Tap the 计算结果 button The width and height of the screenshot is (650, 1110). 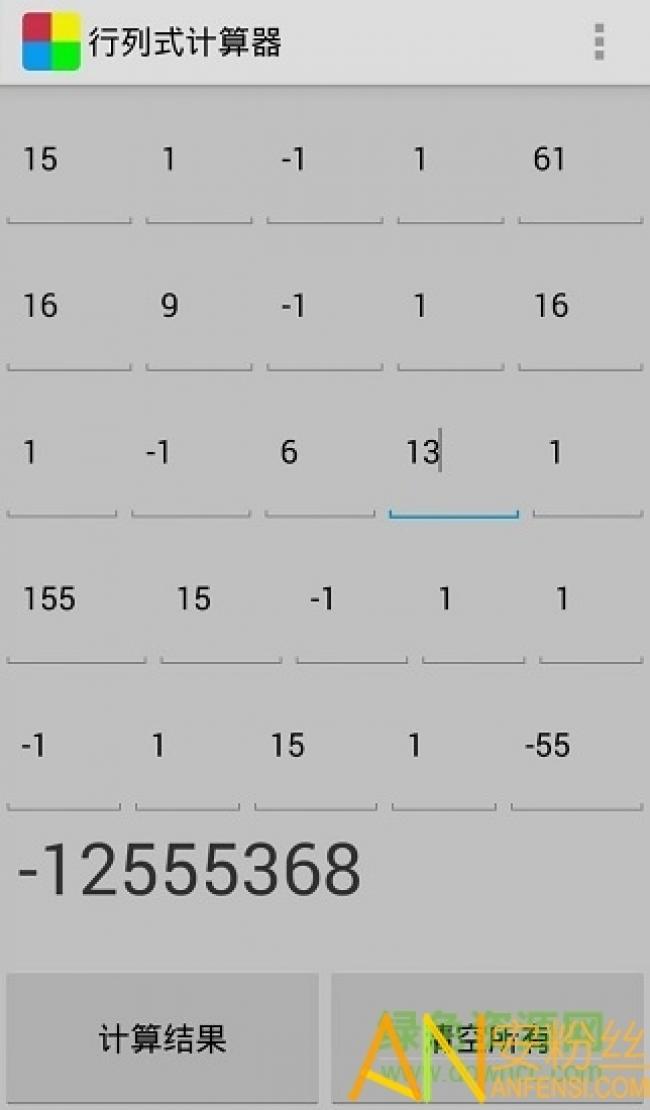[162, 1038]
